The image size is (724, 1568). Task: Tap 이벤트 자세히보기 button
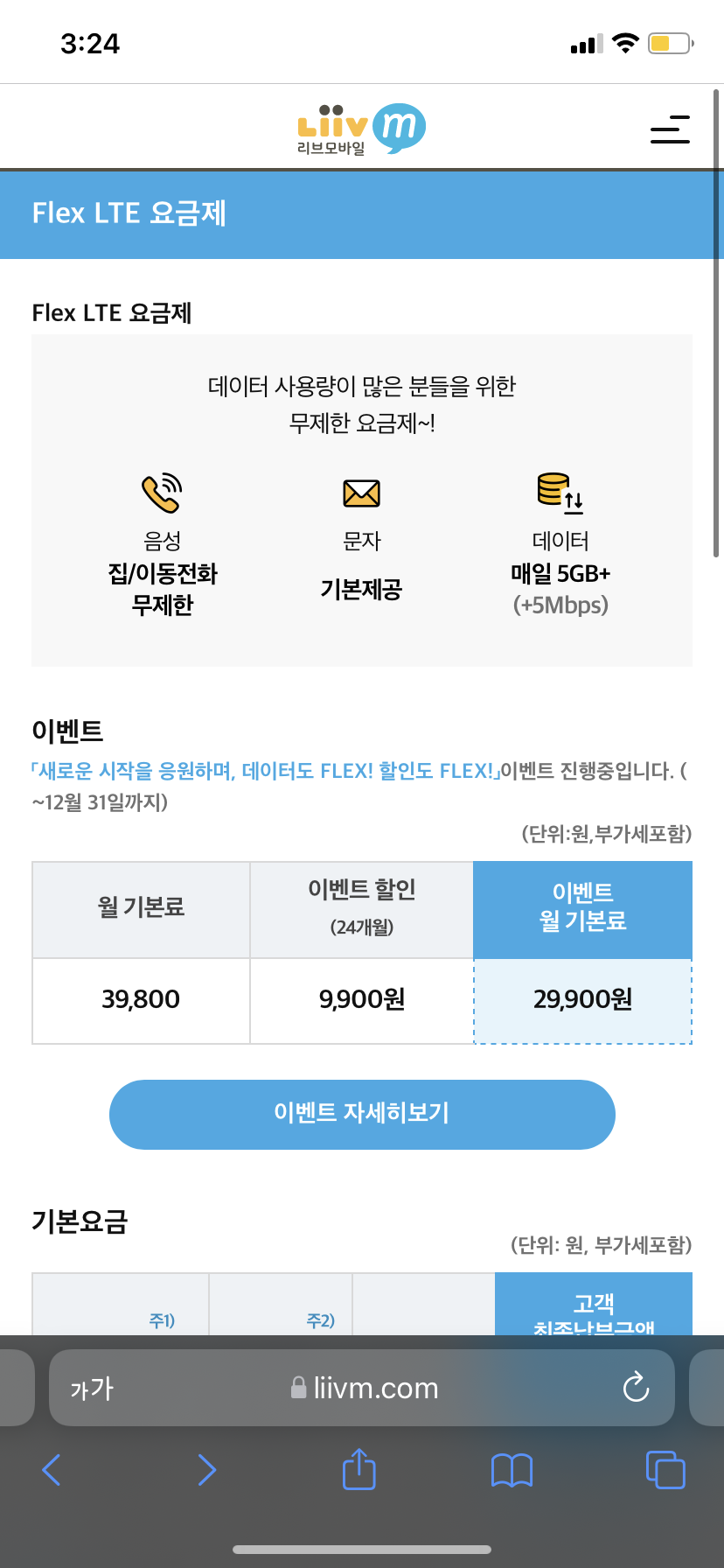click(362, 1114)
